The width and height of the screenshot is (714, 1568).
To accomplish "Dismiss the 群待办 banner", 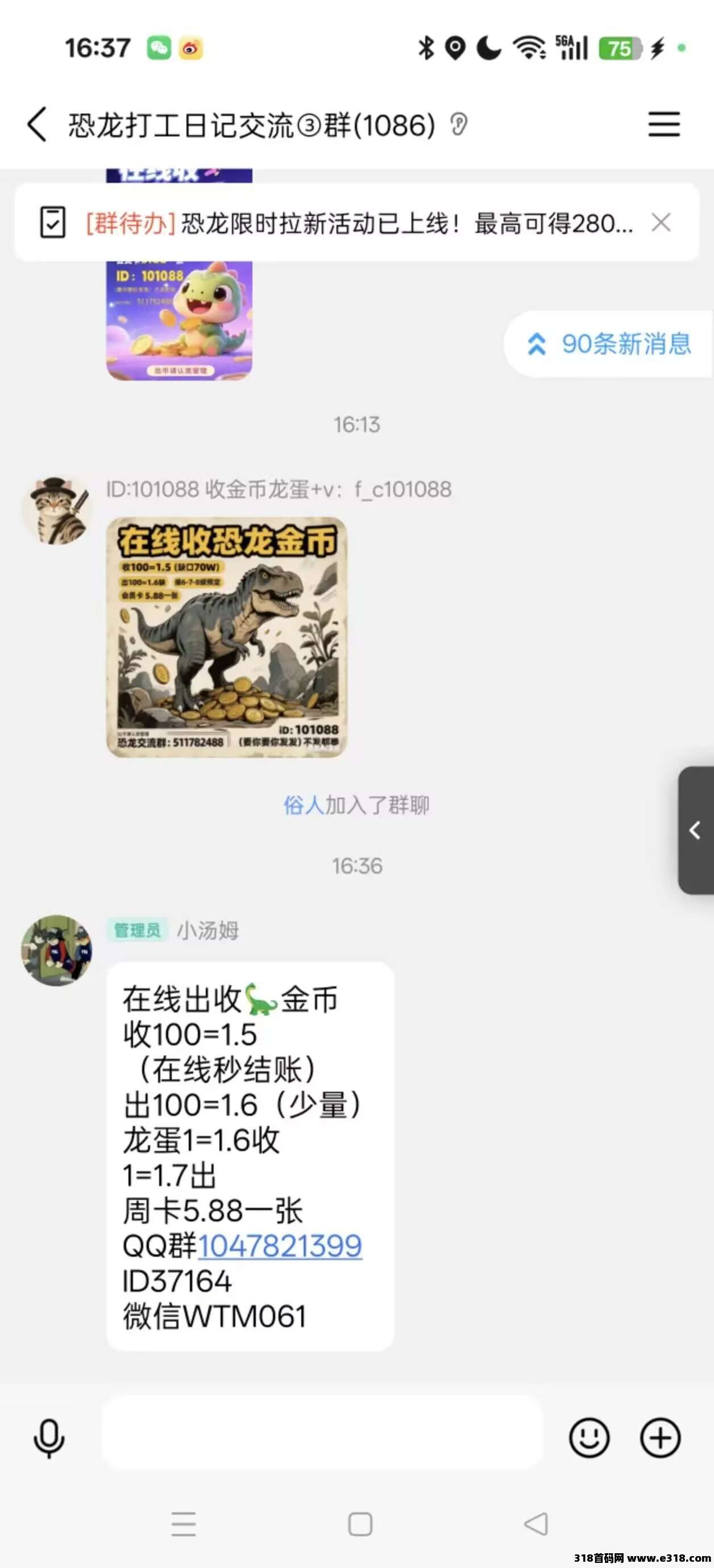I will (661, 223).
